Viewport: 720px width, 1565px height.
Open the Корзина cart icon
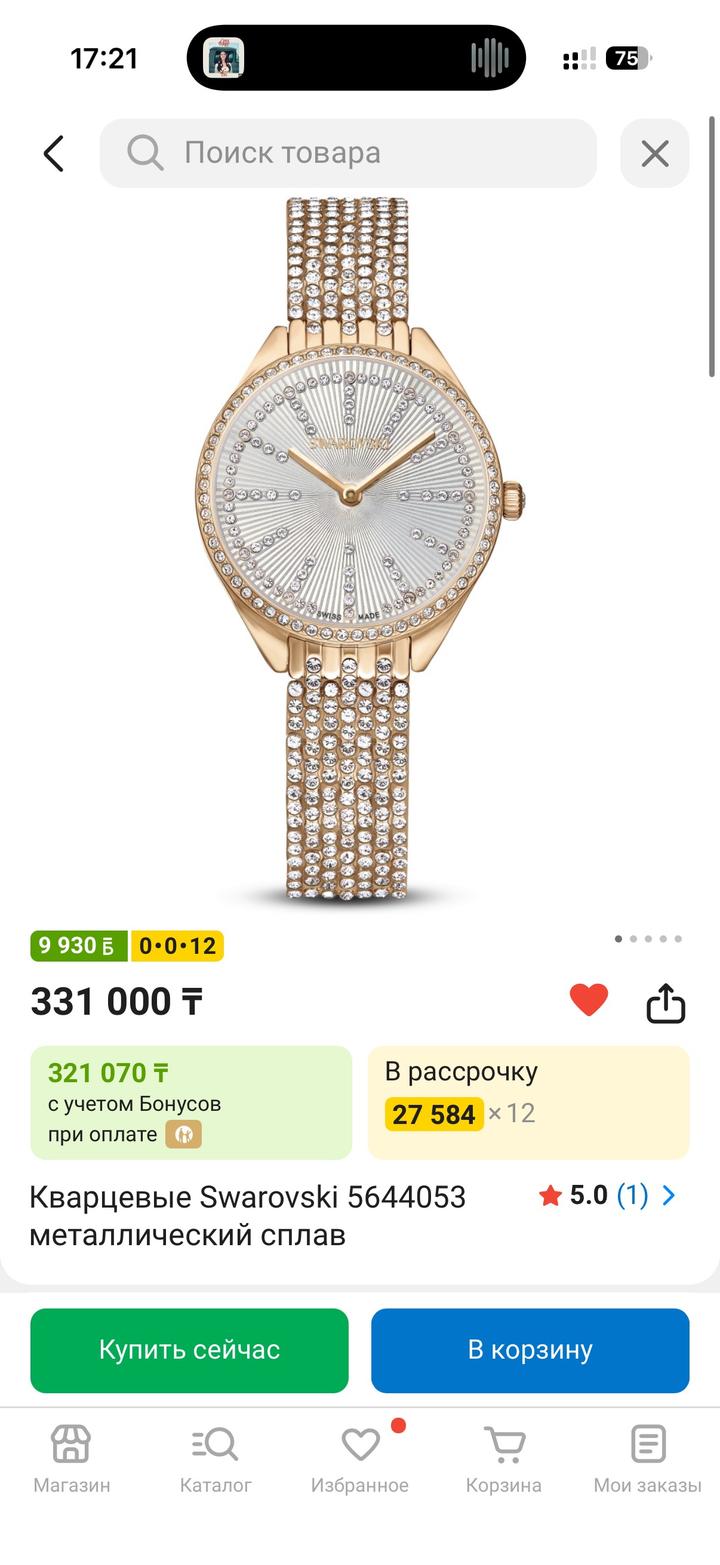point(503,1444)
